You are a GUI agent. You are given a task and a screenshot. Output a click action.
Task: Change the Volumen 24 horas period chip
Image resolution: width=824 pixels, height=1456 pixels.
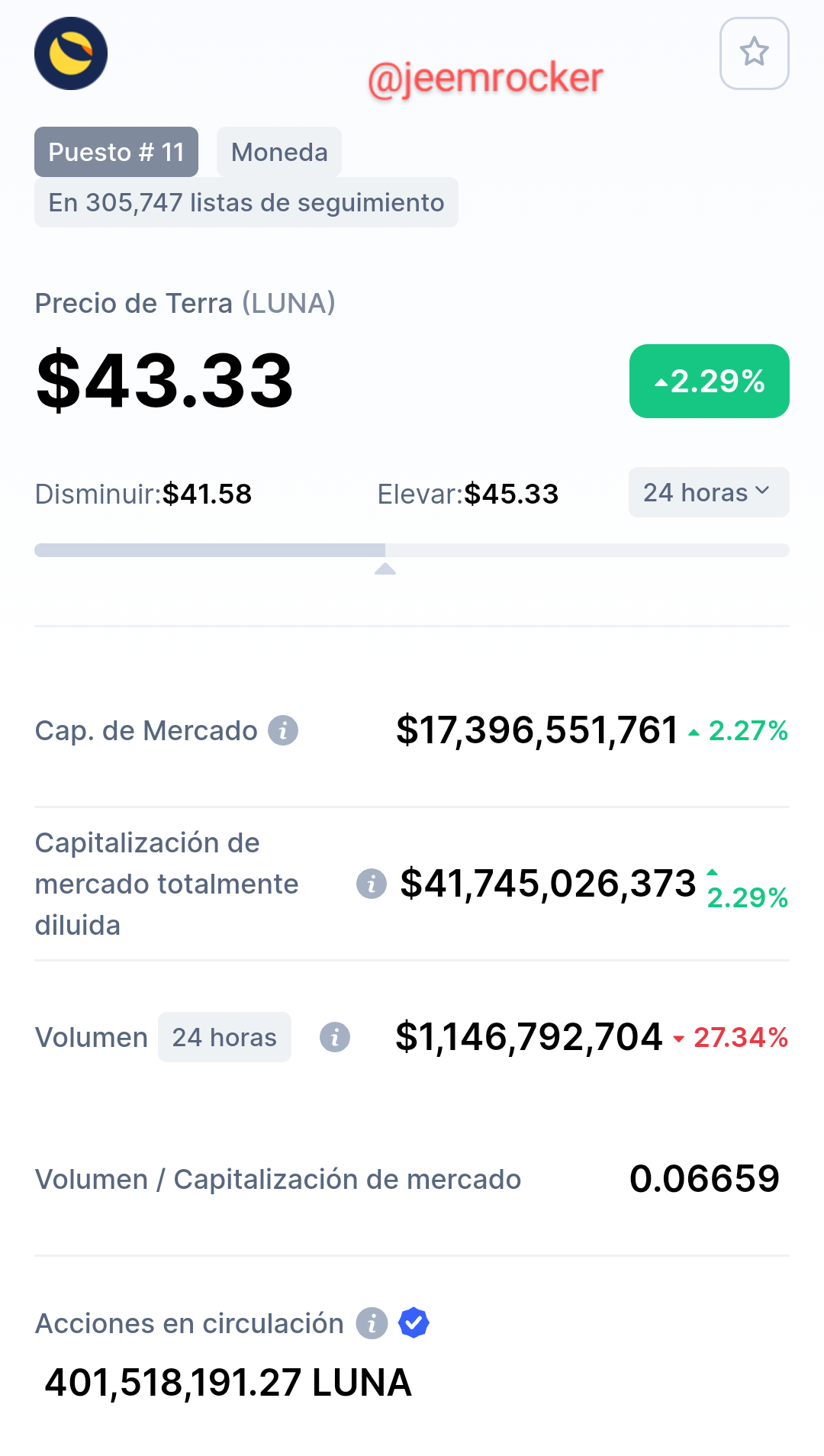pos(224,1037)
